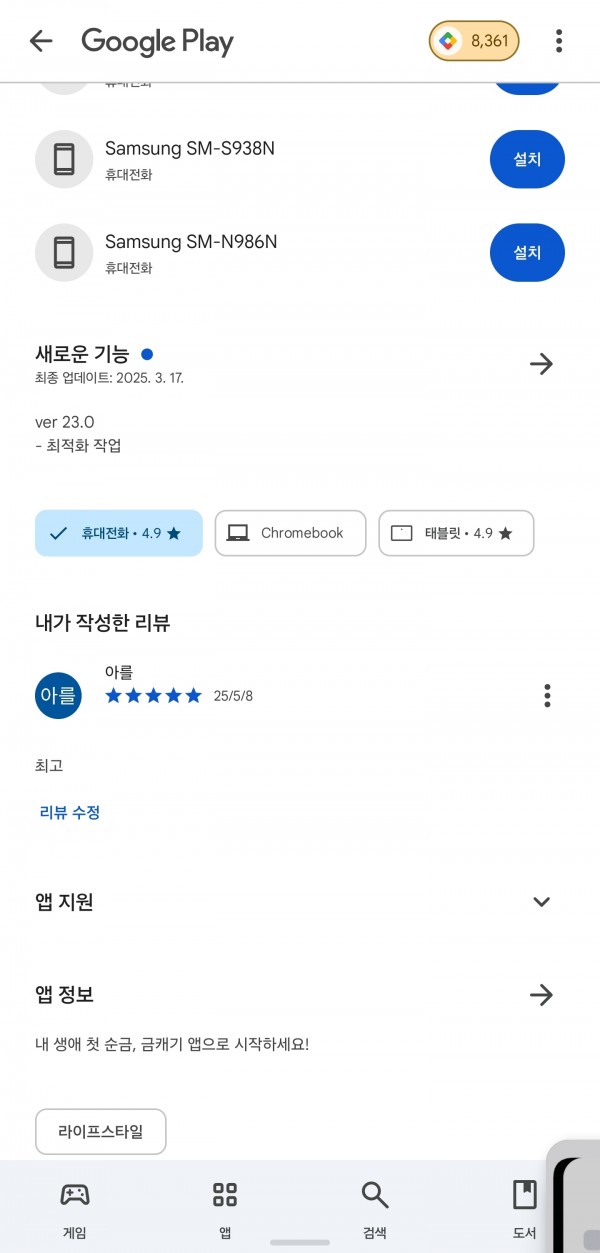This screenshot has width=600, height=1253.
Task: Select the 태블릿 4.9 chip
Action: 456,533
